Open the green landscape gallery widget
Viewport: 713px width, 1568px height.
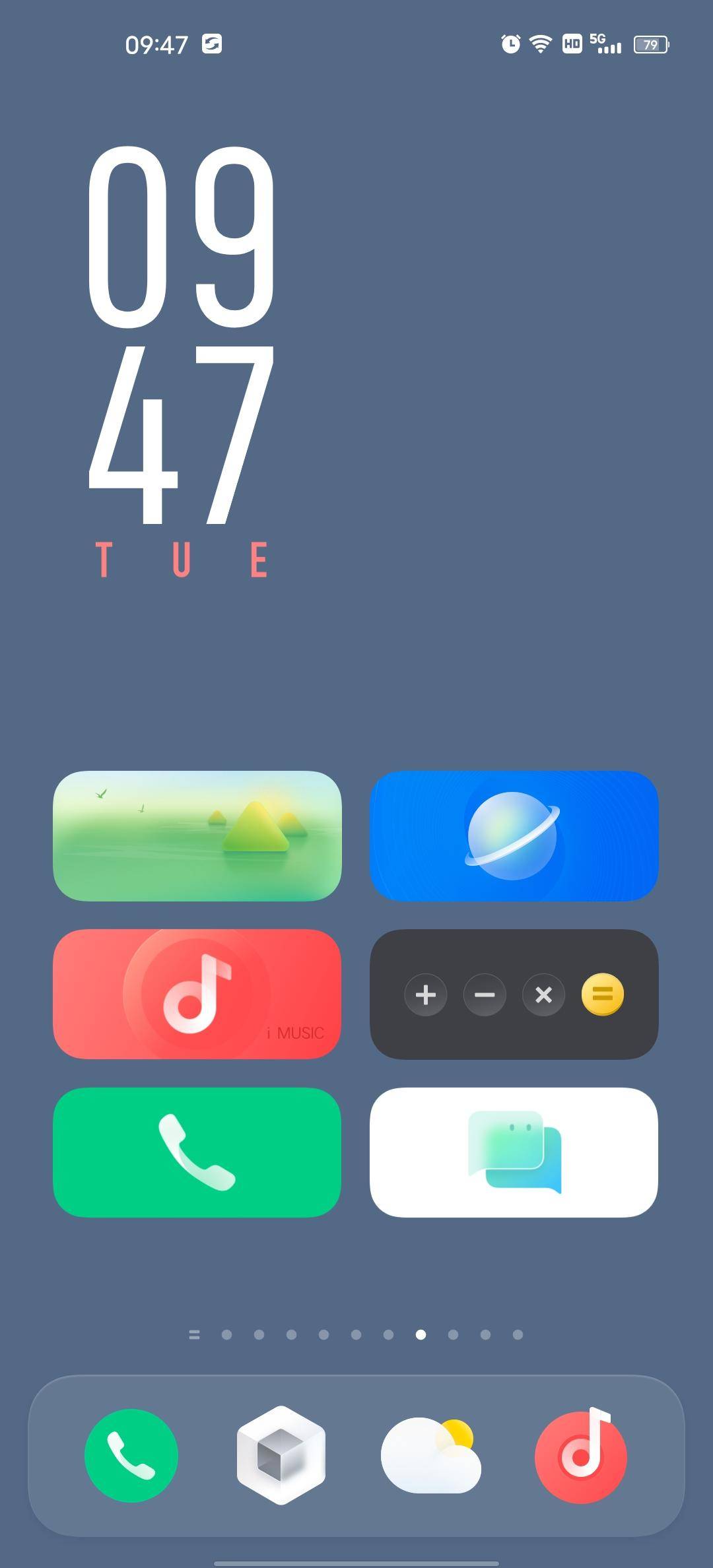[197, 835]
